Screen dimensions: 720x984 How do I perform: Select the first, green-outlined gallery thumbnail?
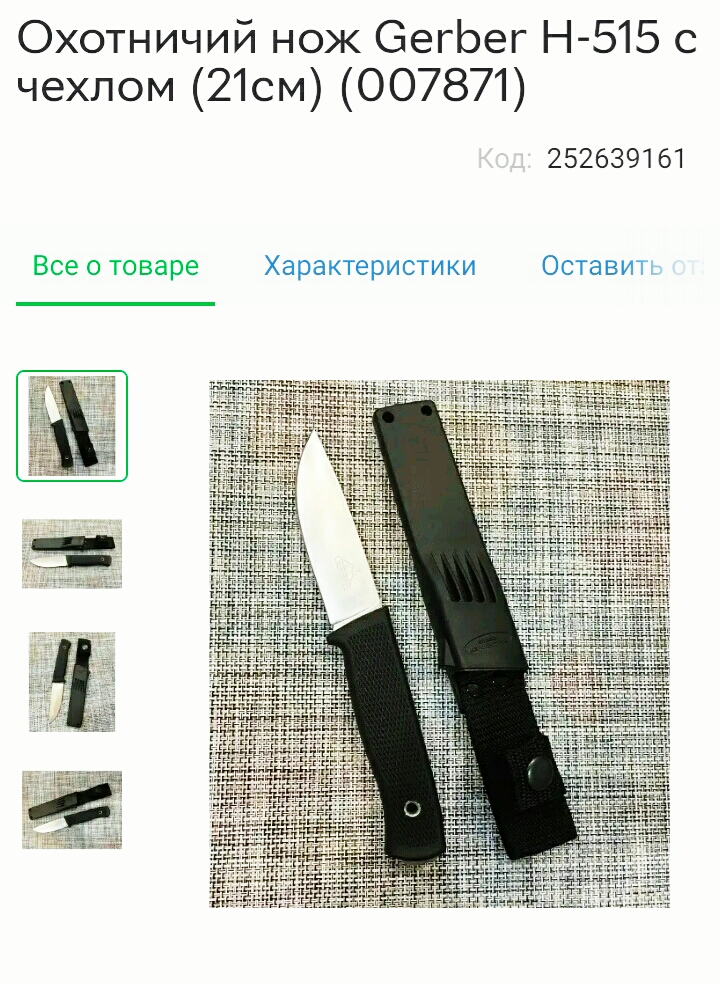tap(72, 426)
